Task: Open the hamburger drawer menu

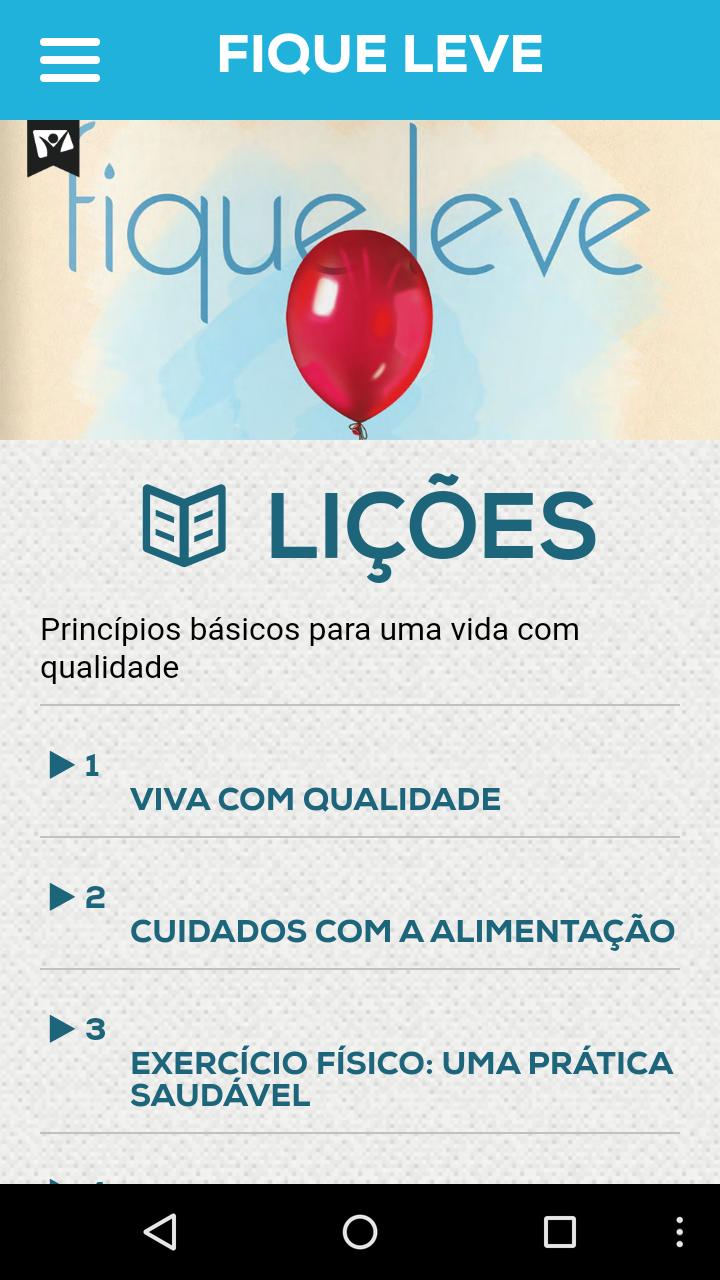Action: 70,60
